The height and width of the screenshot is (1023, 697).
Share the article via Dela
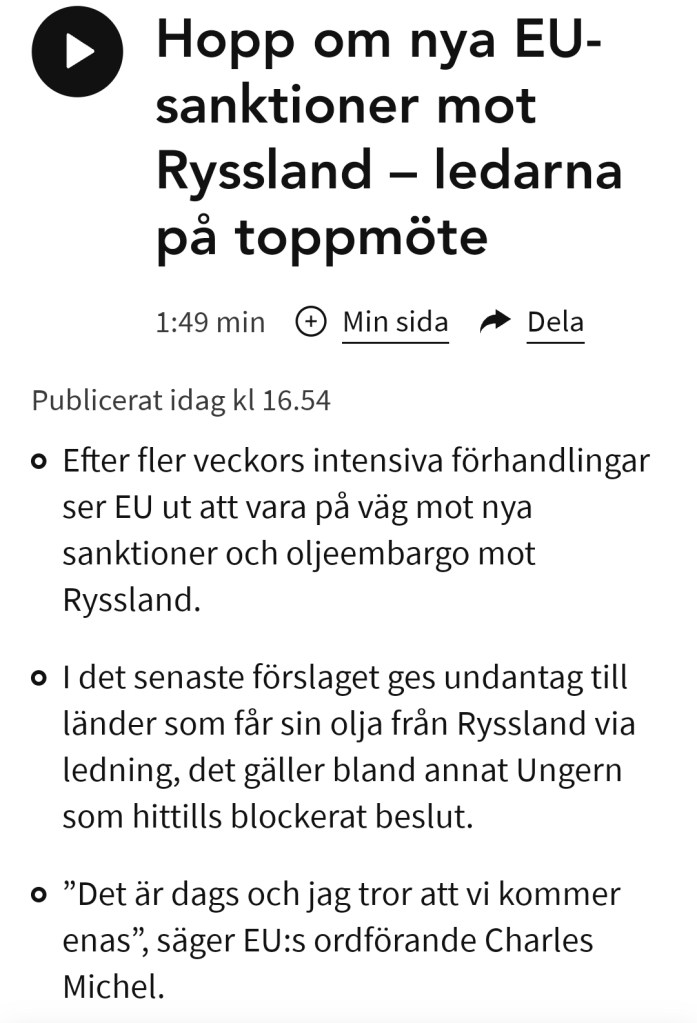pyautogui.click(x=532, y=322)
